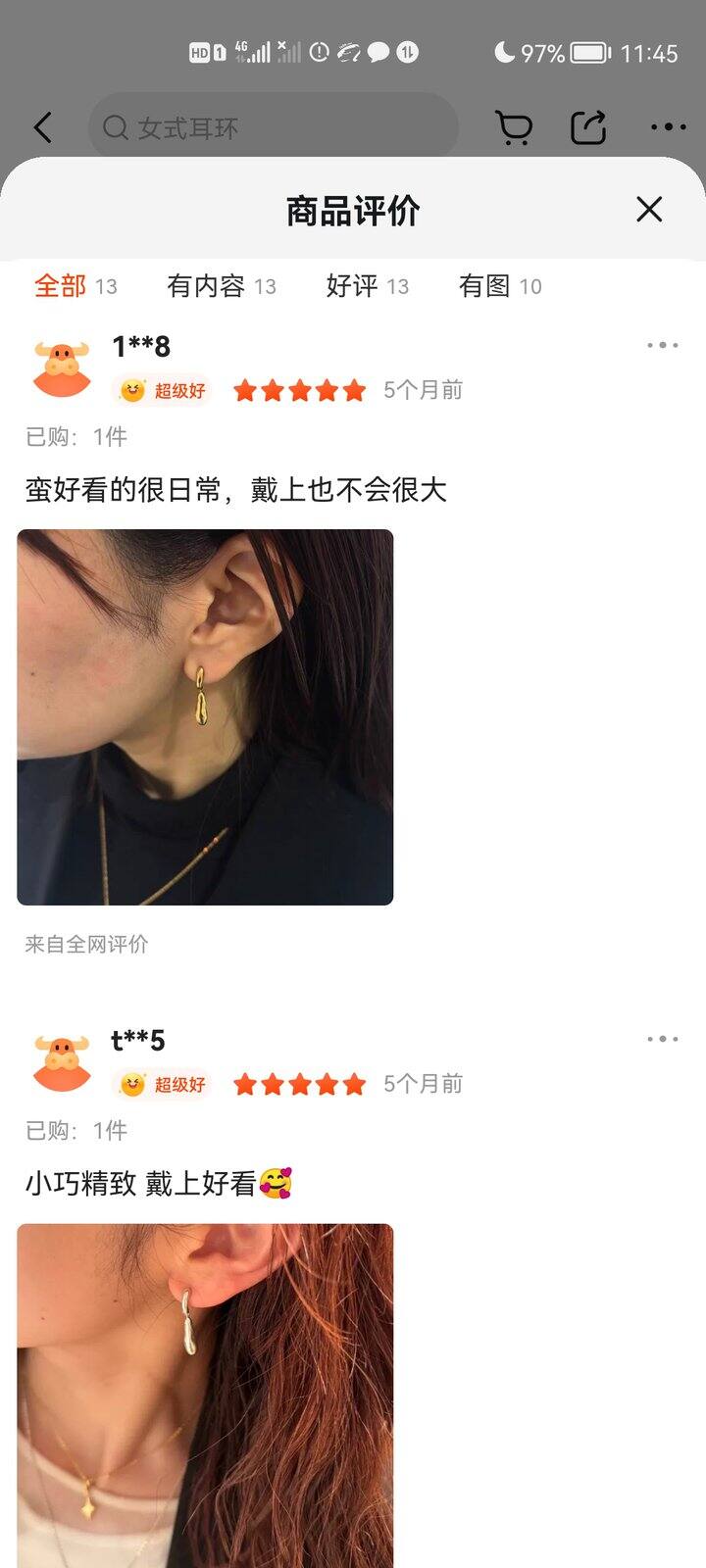Show reviews with pictures via 有图
The width and height of the screenshot is (706, 1568).
499,286
